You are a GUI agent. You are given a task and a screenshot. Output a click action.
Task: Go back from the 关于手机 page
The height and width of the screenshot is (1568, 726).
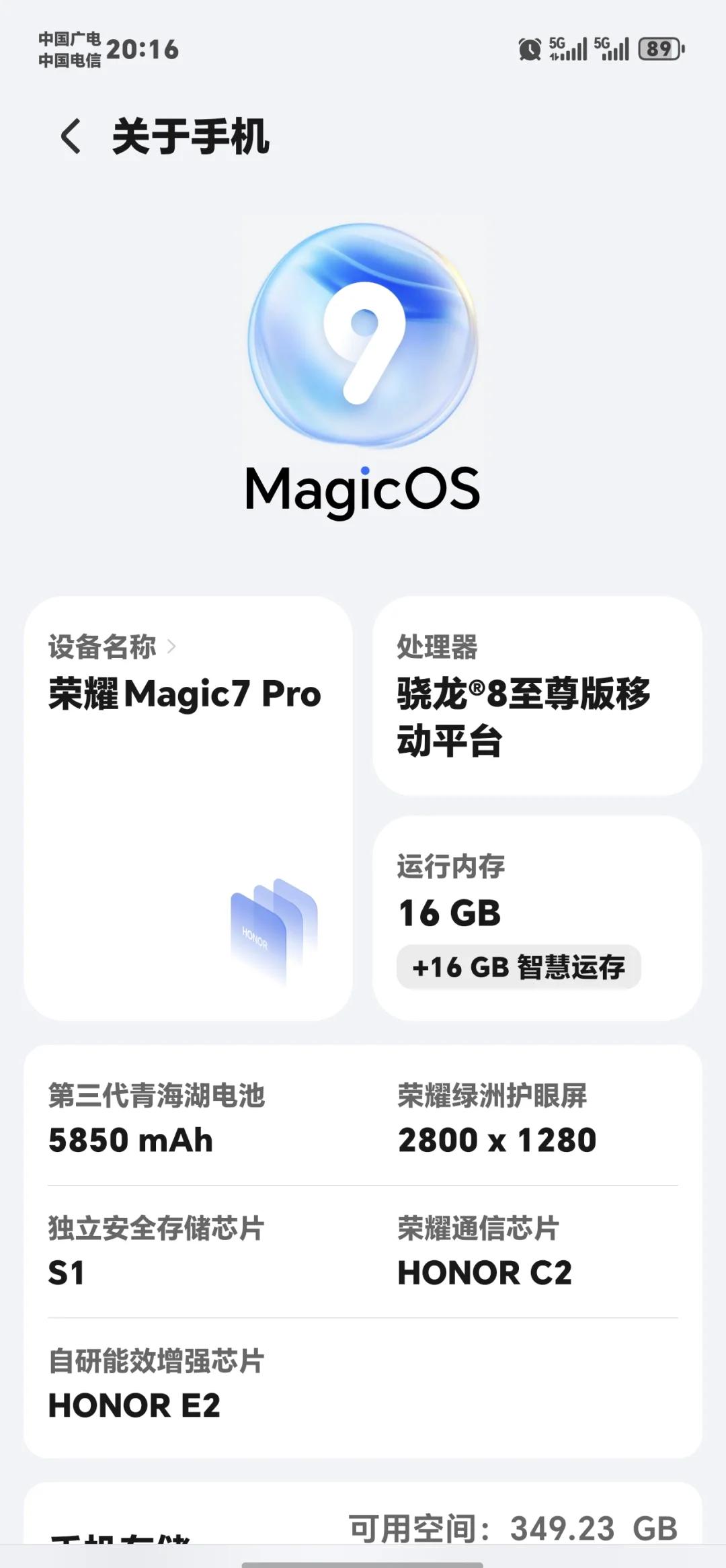click(71, 136)
